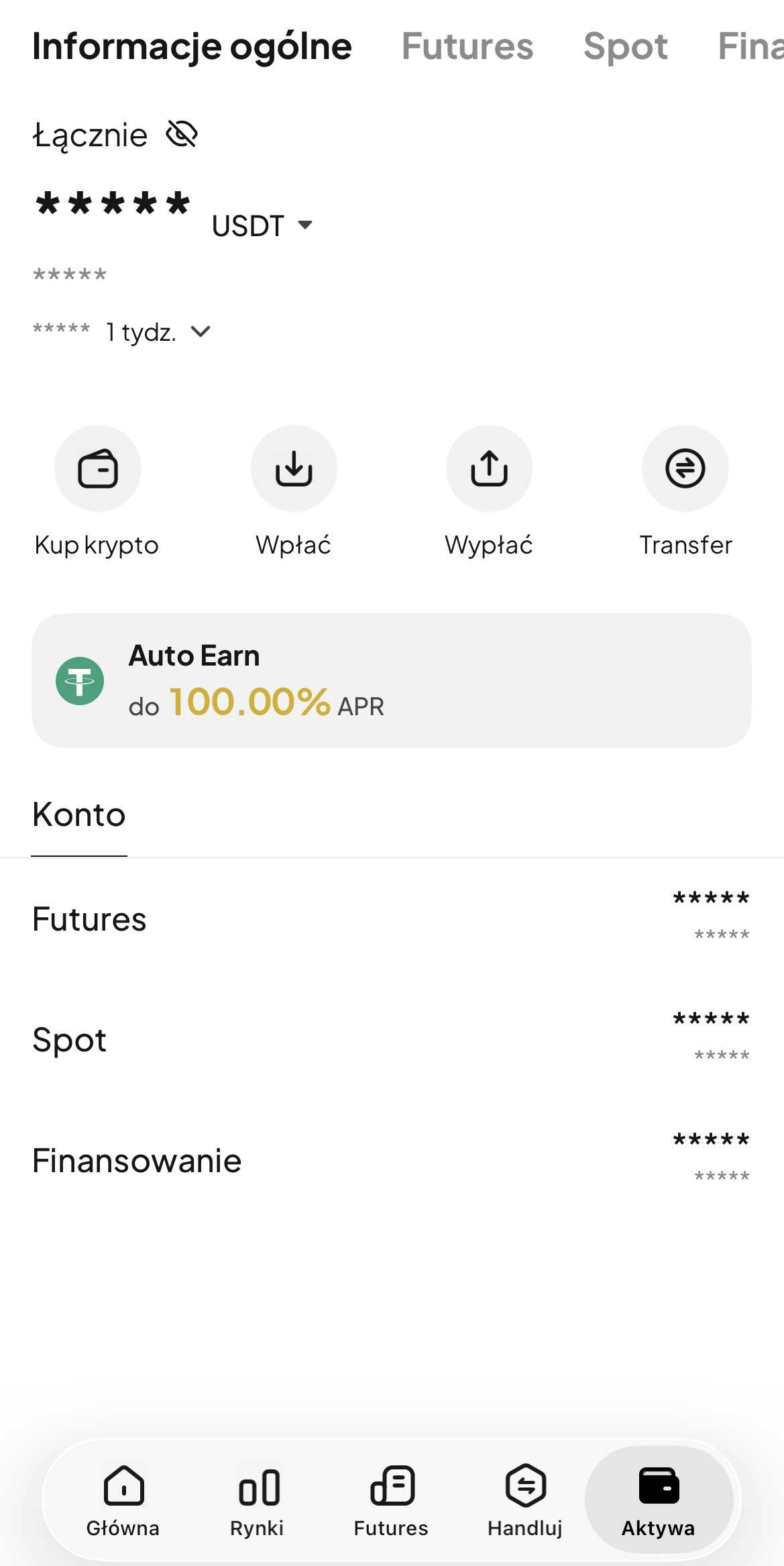
Task: Open the Finansowanie account row
Action: tap(392, 1159)
